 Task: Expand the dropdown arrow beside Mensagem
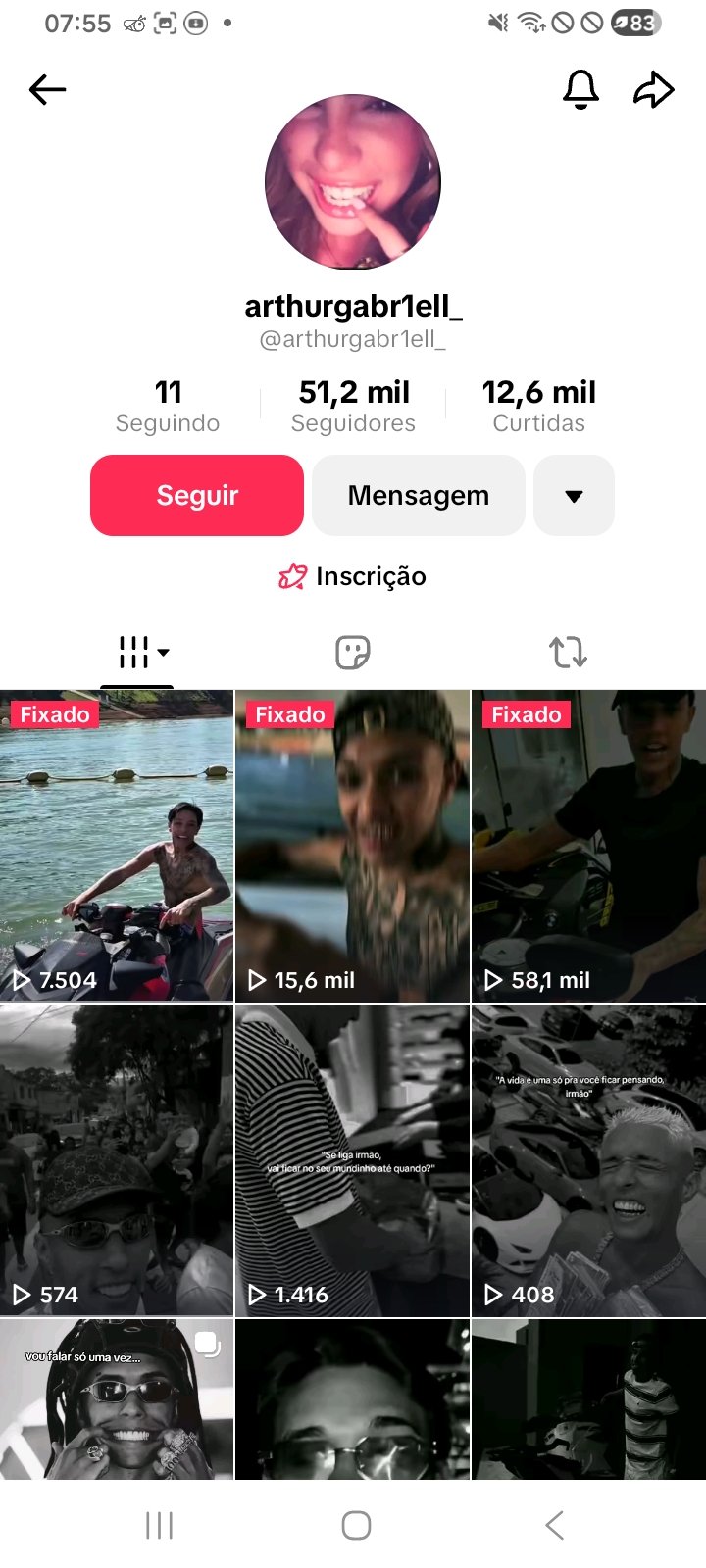[574, 495]
